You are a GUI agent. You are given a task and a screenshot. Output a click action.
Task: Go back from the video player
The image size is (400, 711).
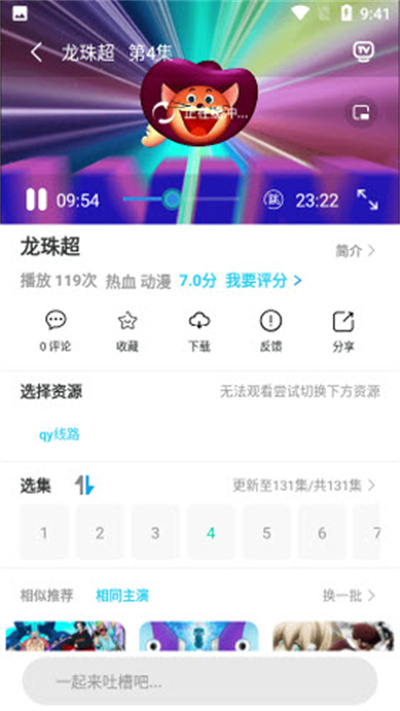[x=36, y=53]
